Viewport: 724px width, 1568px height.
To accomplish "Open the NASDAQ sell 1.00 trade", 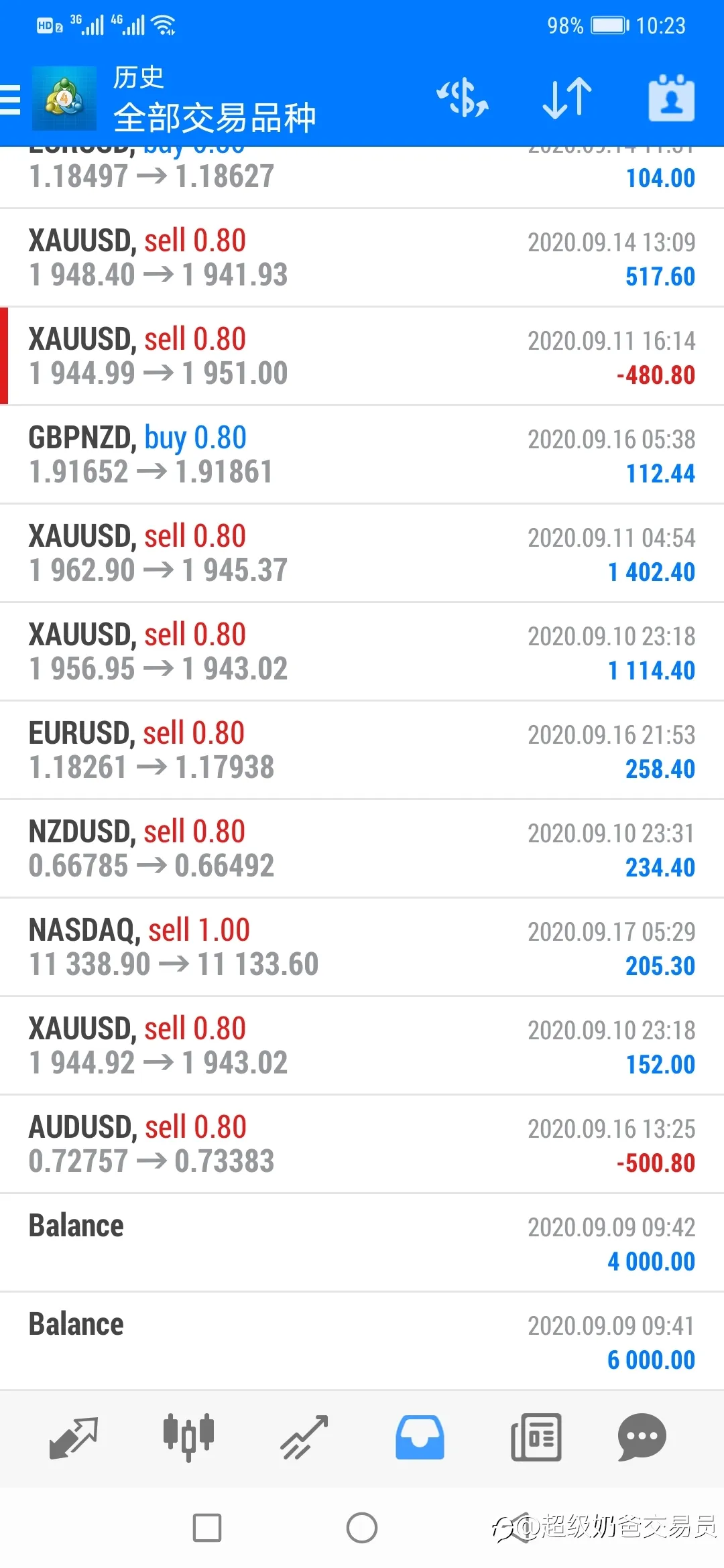I will tap(362, 948).
